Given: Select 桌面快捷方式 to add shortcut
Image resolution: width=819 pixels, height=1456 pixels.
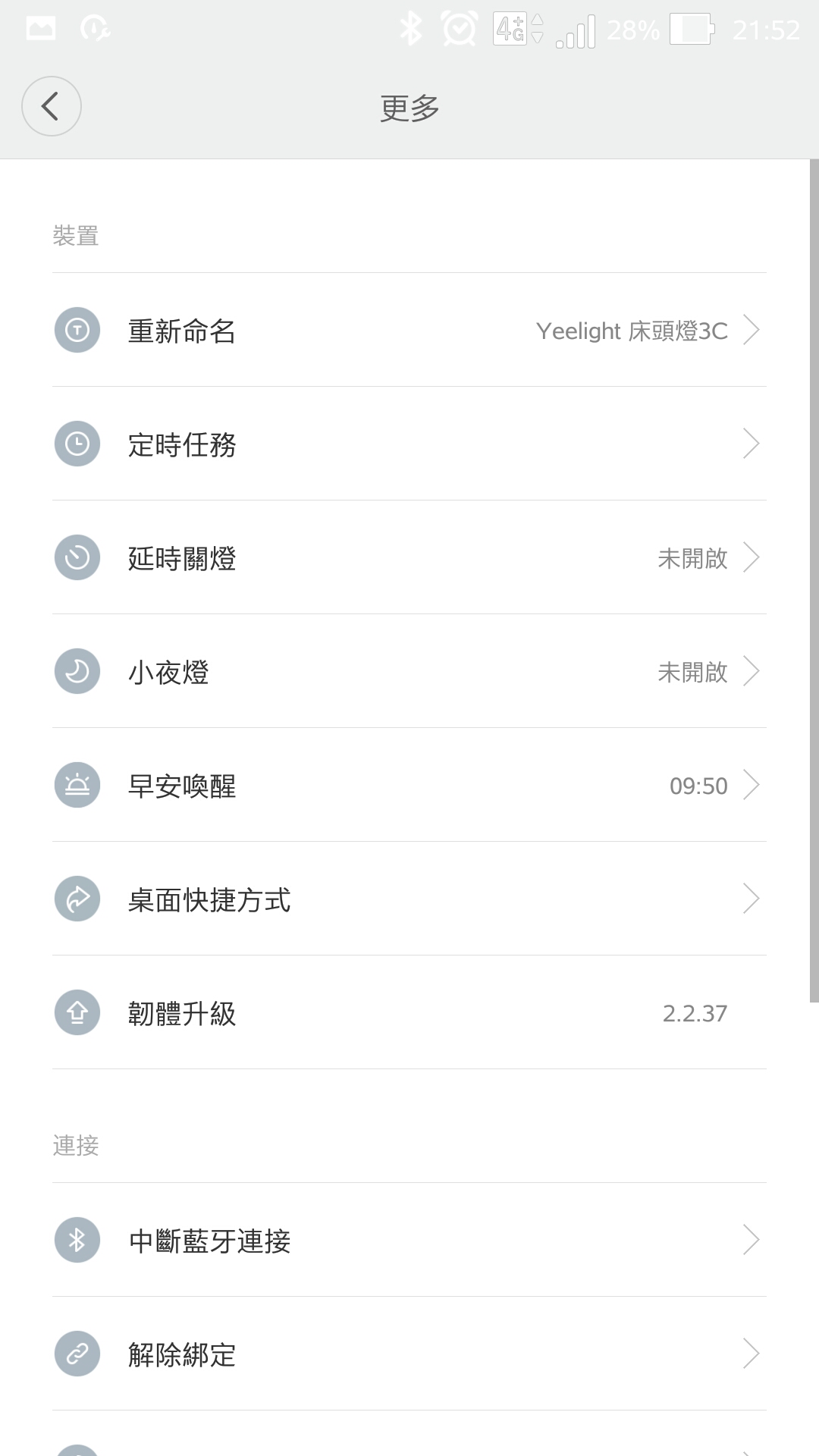Looking at the screenshot, I should pos(409,899).
